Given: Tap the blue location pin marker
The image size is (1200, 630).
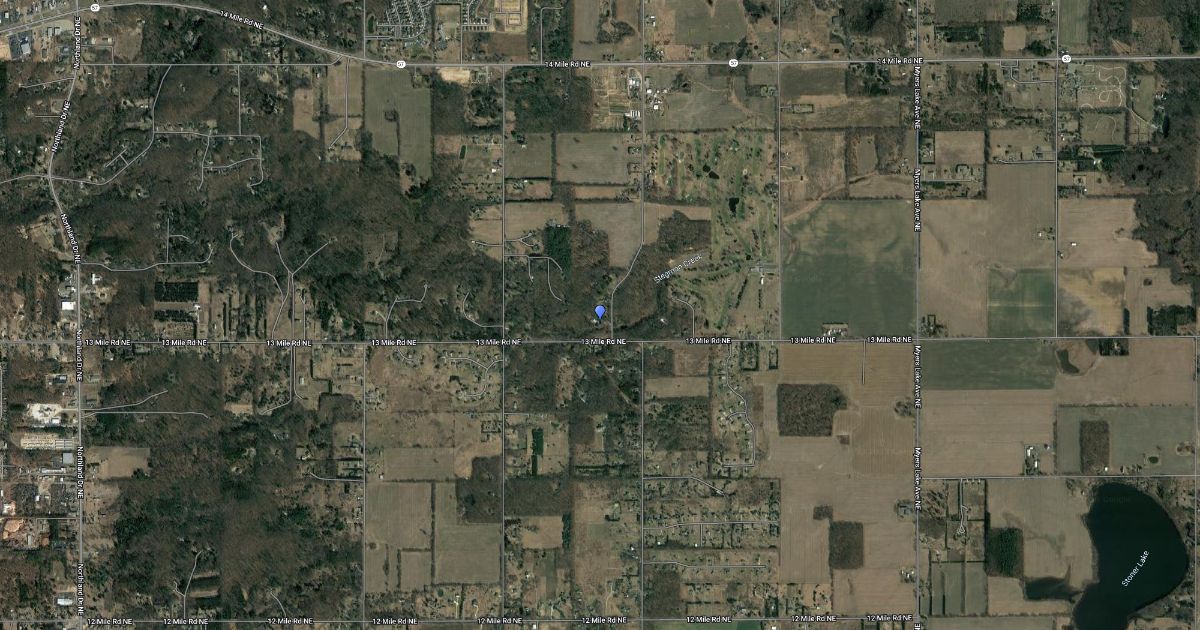Looking at the screenshot, I should pyautogui.click(x=599, y=313).
